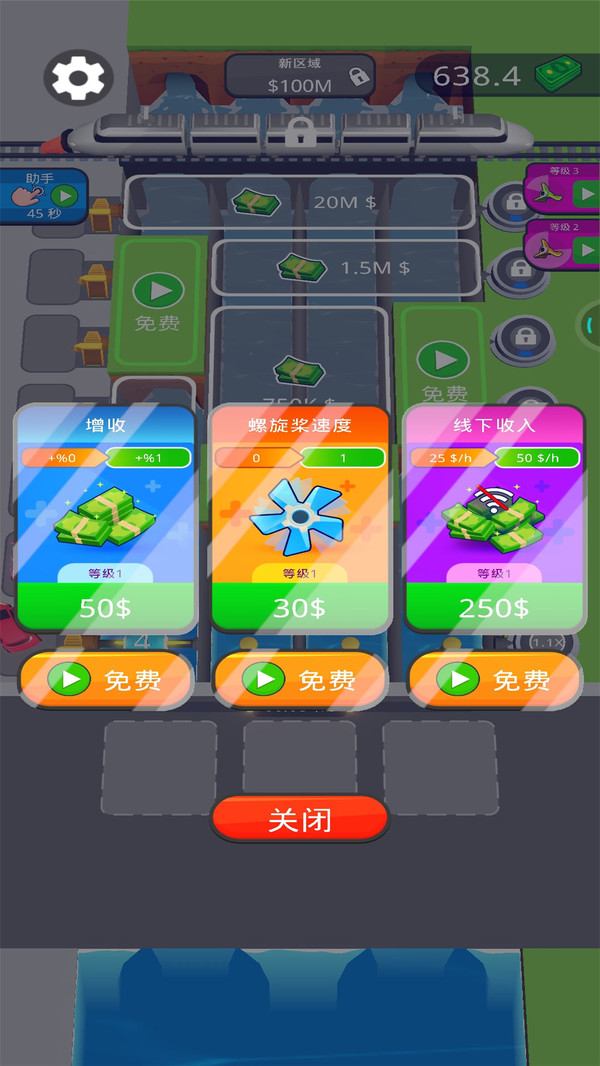This screenshot has height=1066, width=600.
Task: Buy the 增收 upgrade for 50$
Action: pyautogui.click(x=105, y=608)
